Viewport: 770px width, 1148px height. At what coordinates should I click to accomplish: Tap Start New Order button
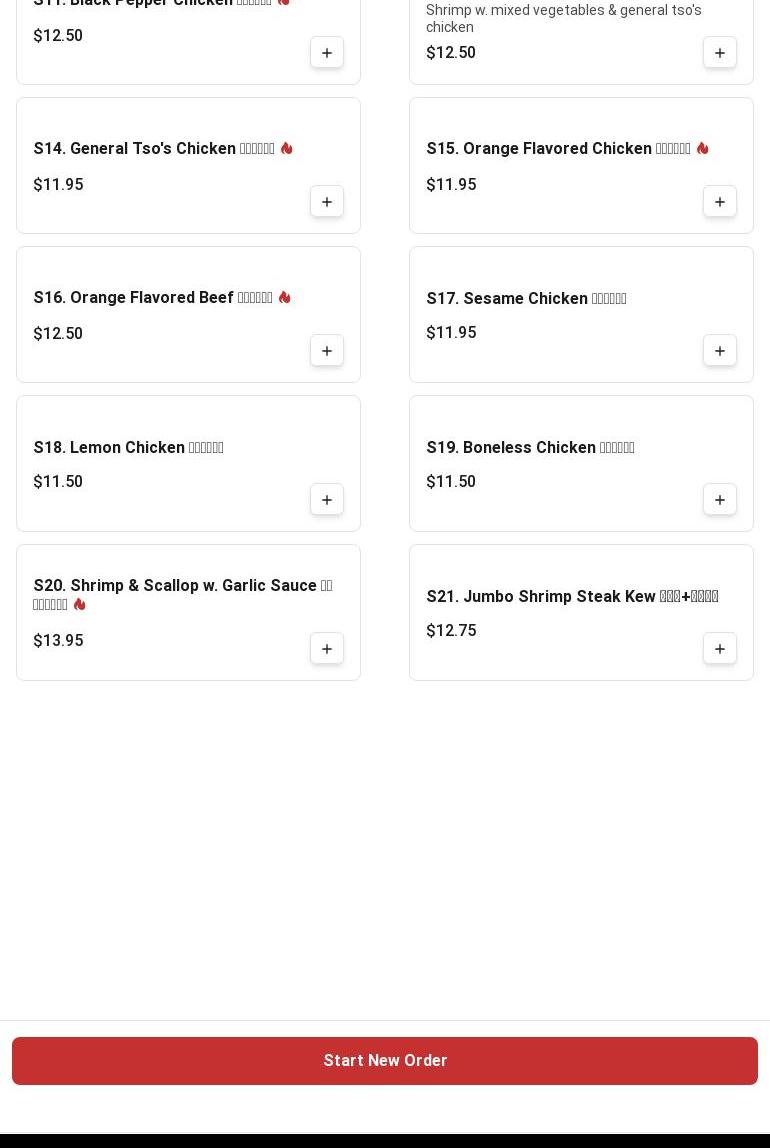click(x=385, y=1061)
